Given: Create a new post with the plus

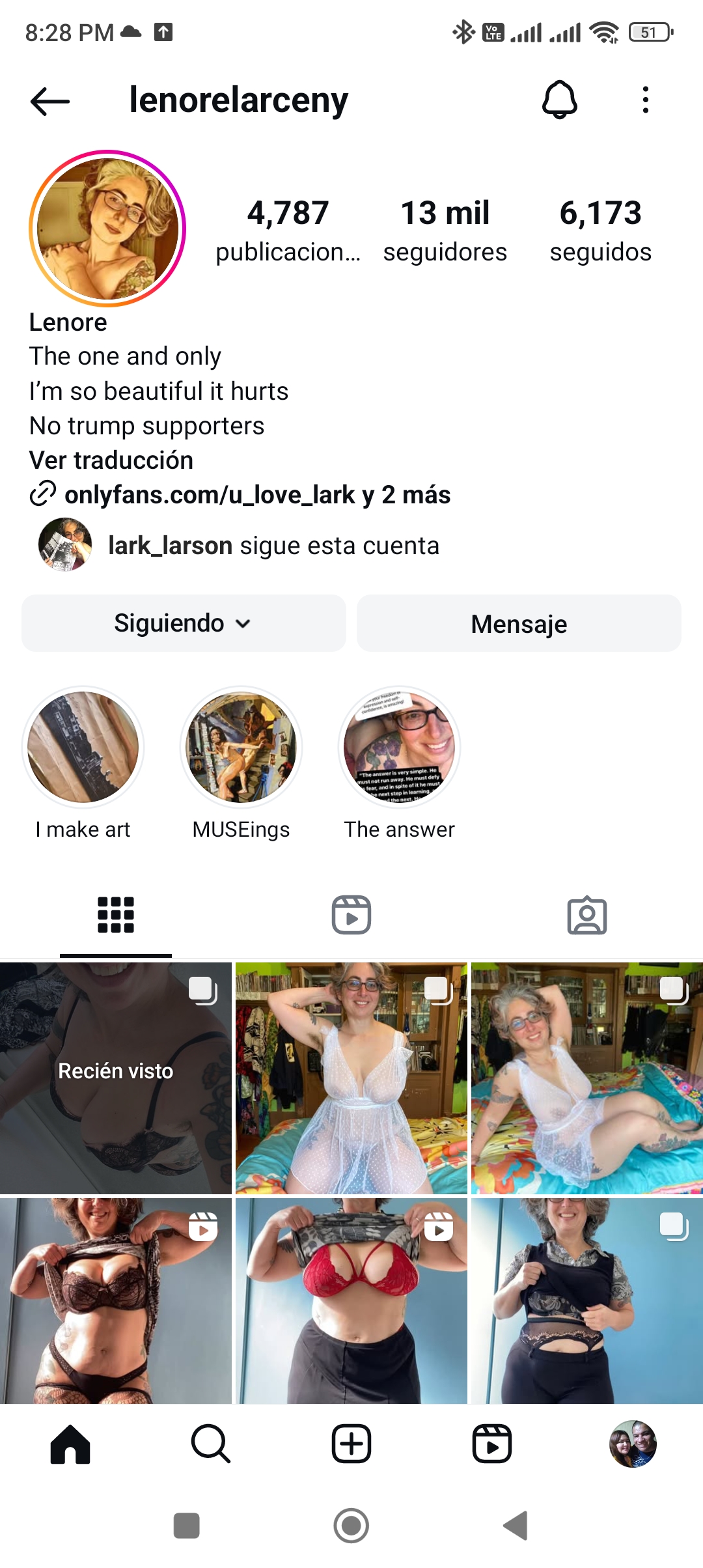Looking at the screenshot, I should click(x=351, y=1444).
